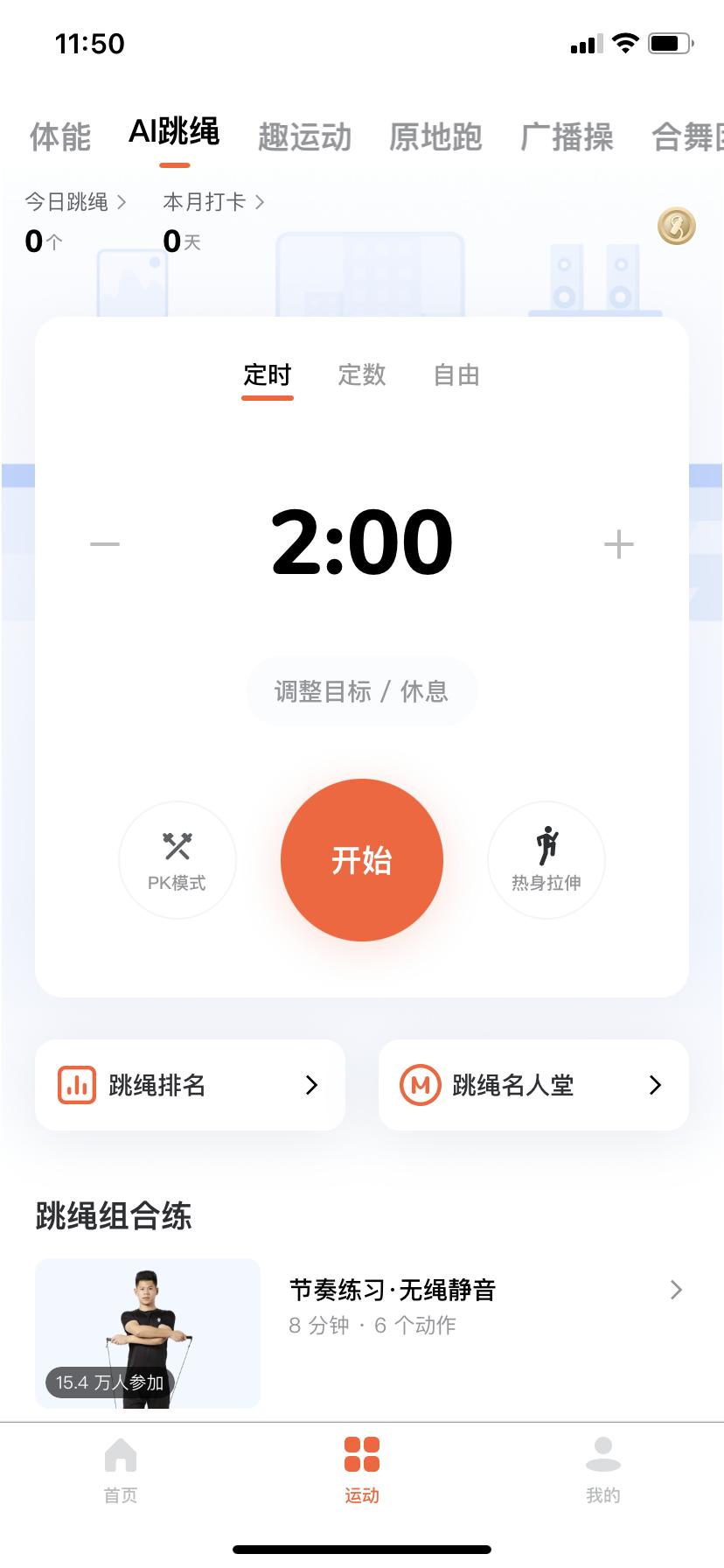Viewport: 724px width, 1568px height.
Task: Select the 定数 counting mode
Action: tap(361, 374)
